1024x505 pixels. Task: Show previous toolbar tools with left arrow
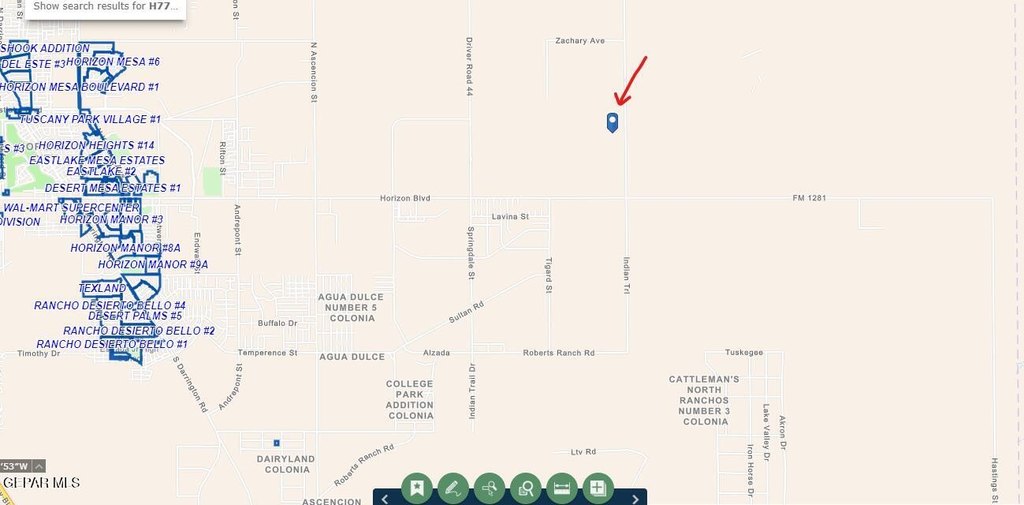(385, 498)
